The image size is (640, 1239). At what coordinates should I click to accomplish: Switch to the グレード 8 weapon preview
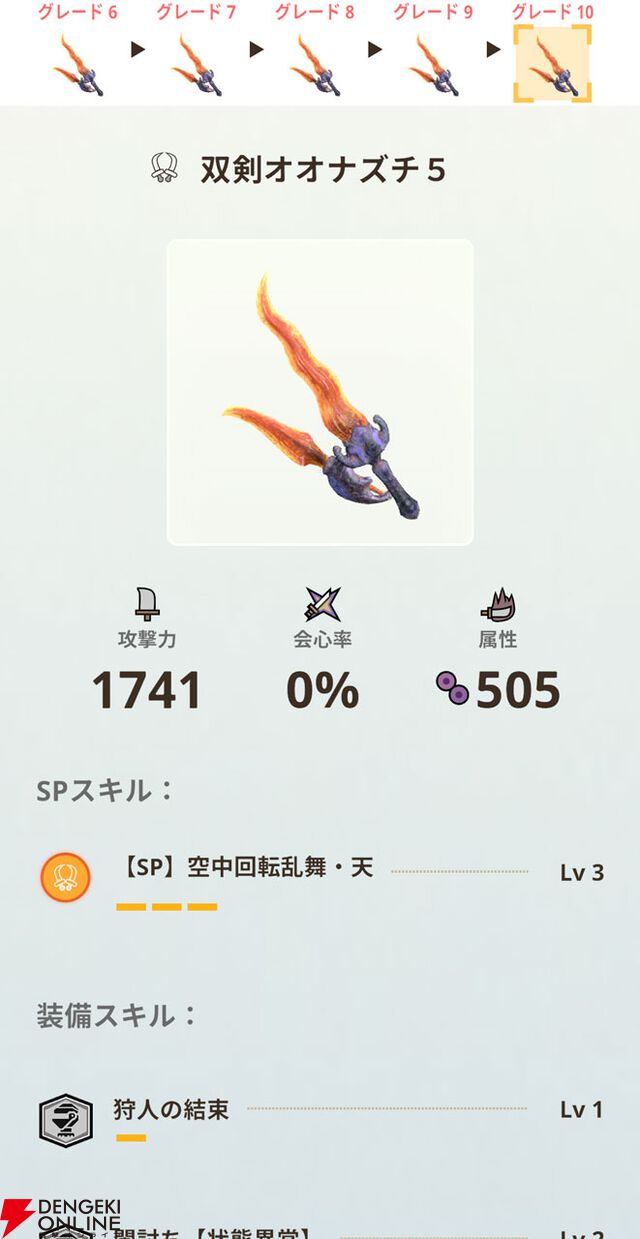tap(314, 65)
